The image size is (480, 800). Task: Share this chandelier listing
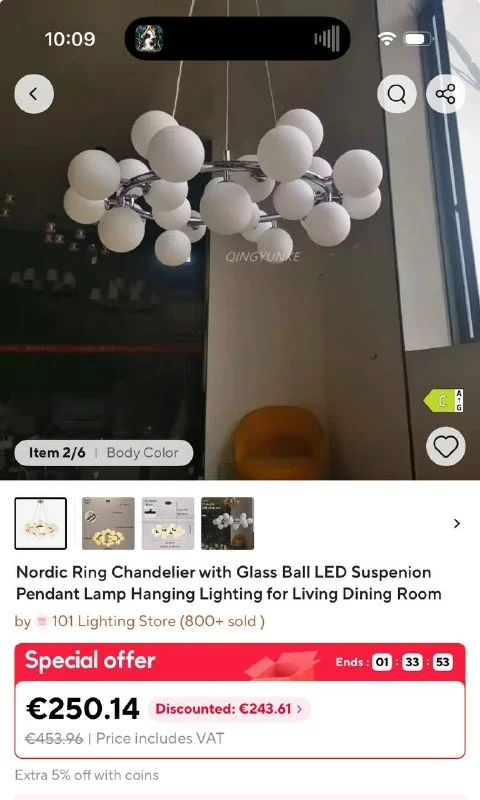point(445,94)
